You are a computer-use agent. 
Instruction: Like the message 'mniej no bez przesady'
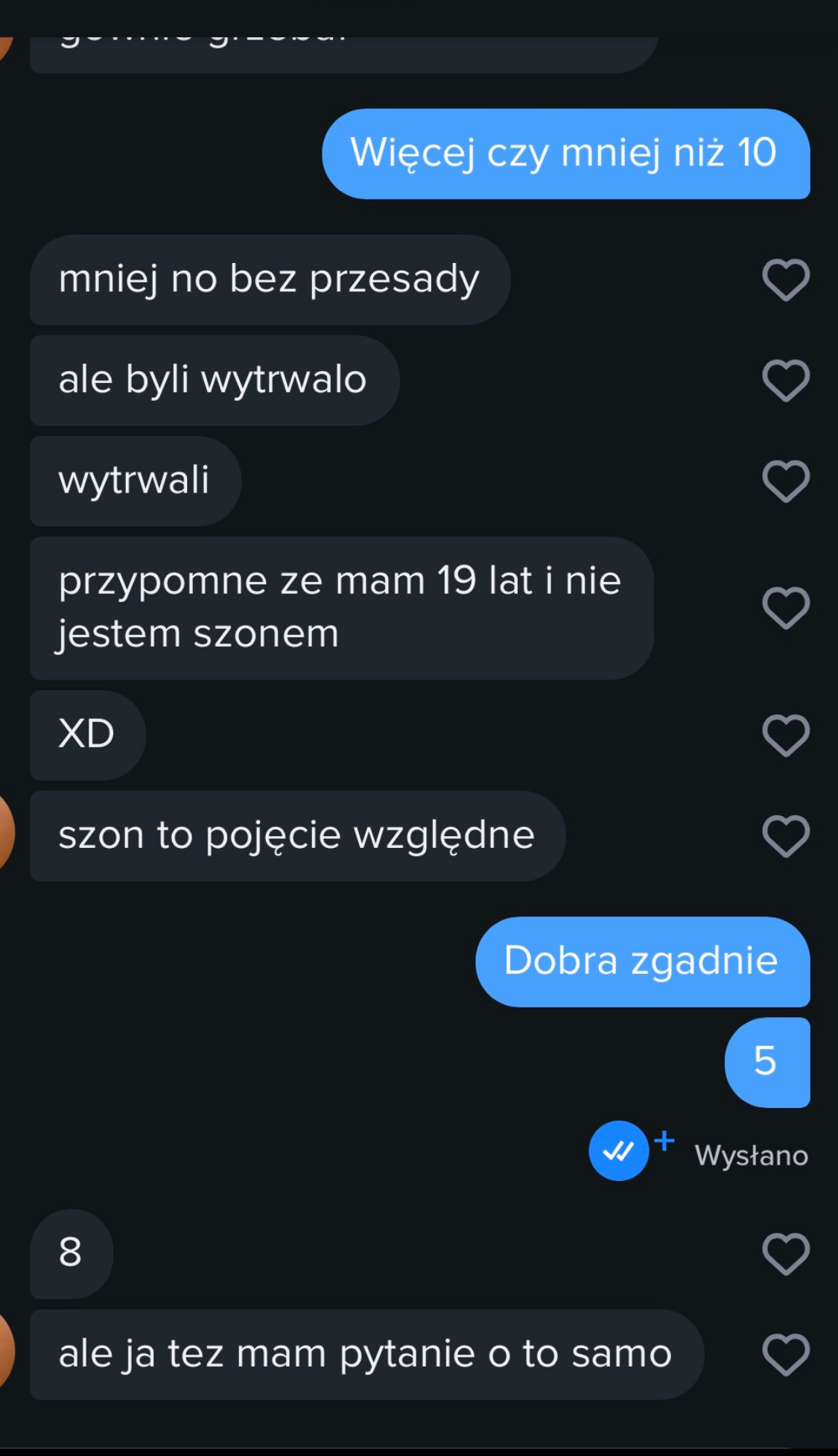pos(786,280)
